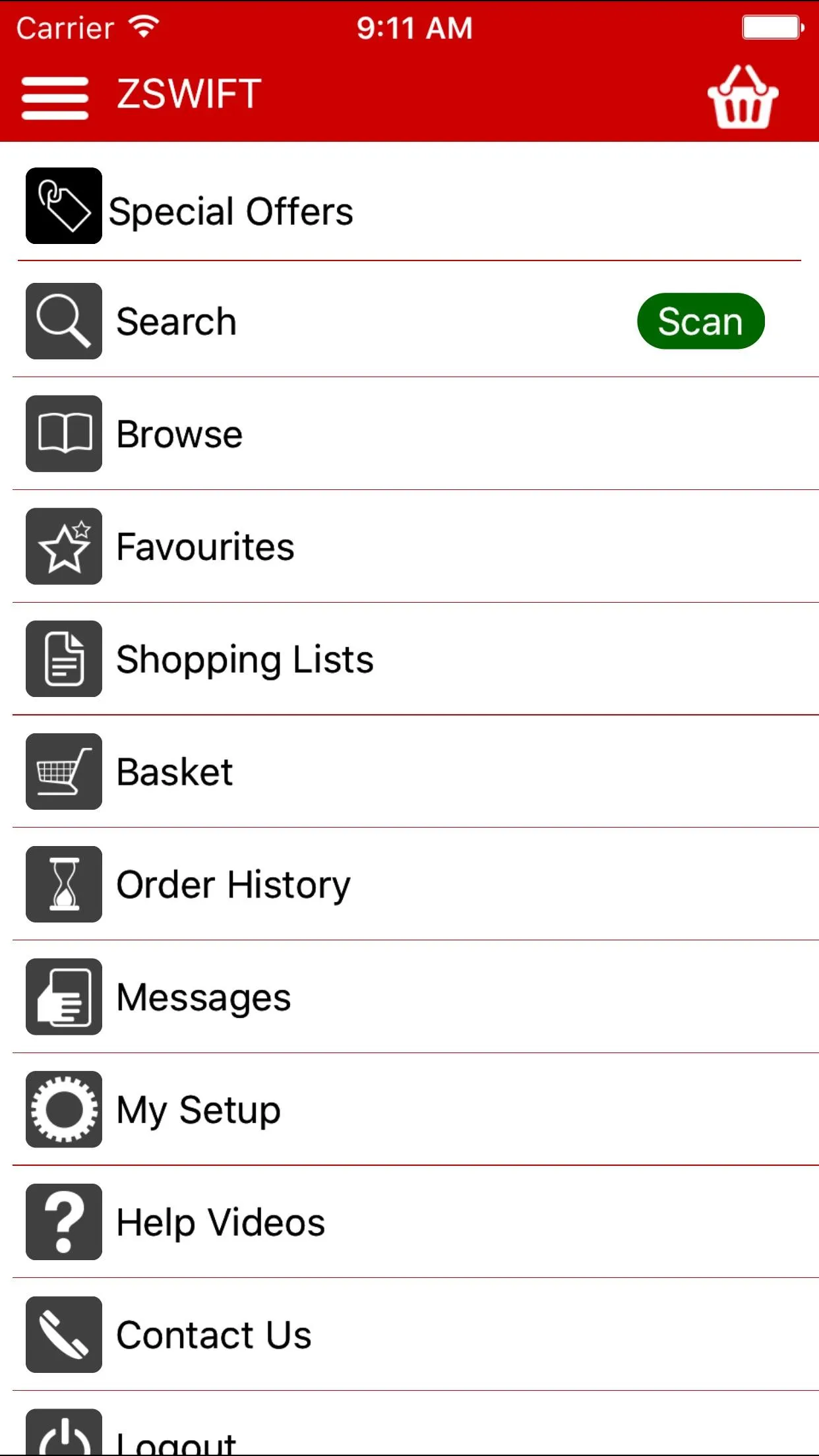Go to Search
The height and width of the screenshot is (1456, 819).
pyautogui.click(x=176, y=322)
